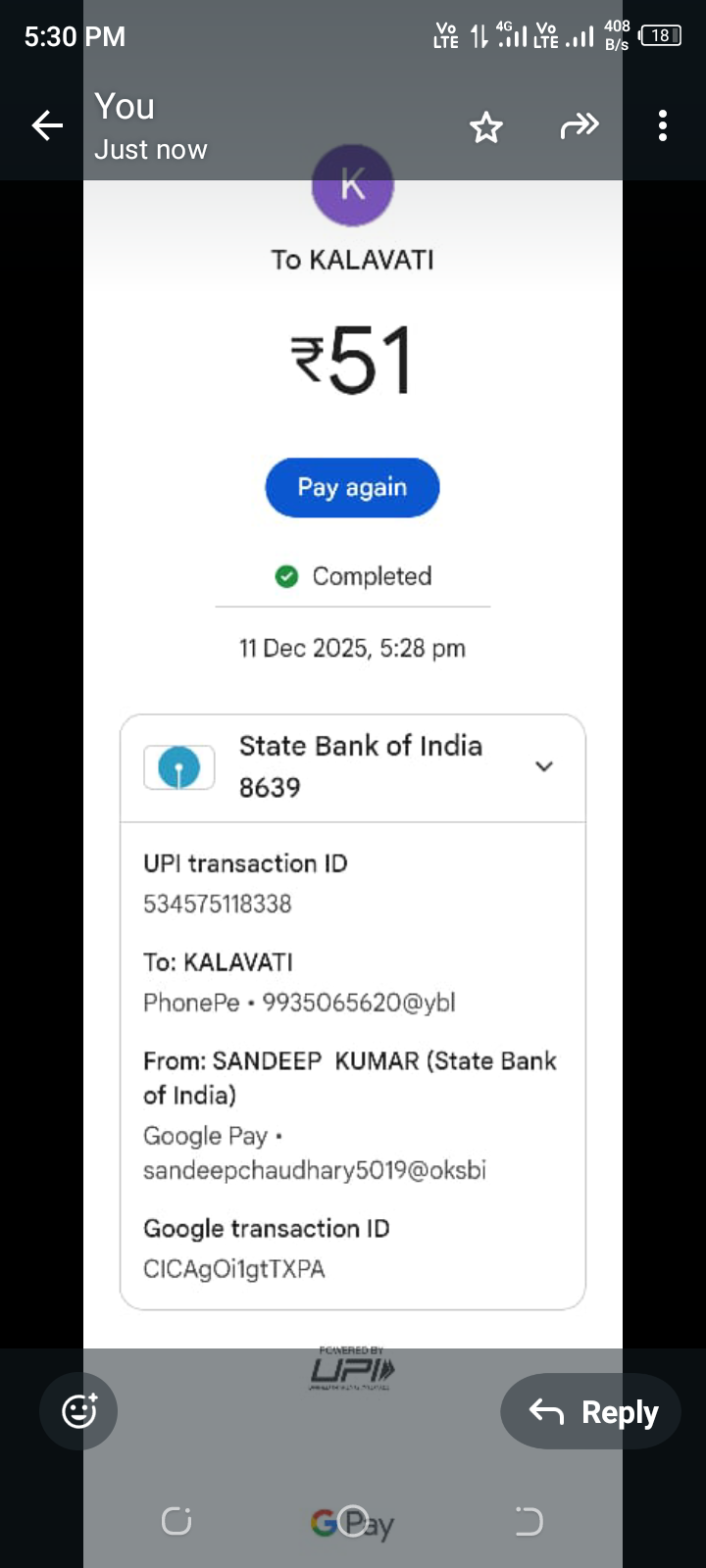The image size is (706, 1568).
Task: Forward this image to another chat
Action: pos(579,125)
